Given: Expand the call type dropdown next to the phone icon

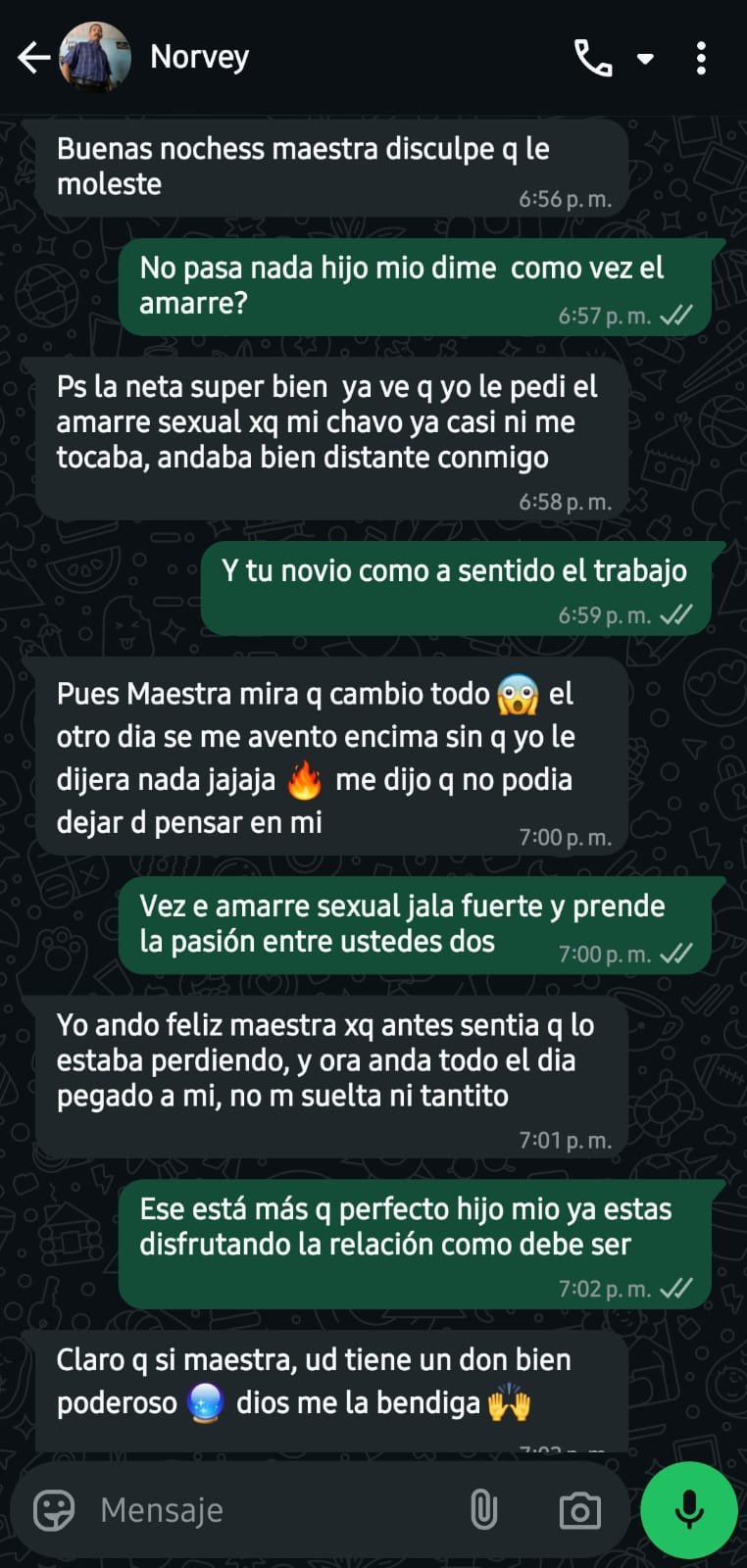Looking at the screenshot, I should [645, 57].
